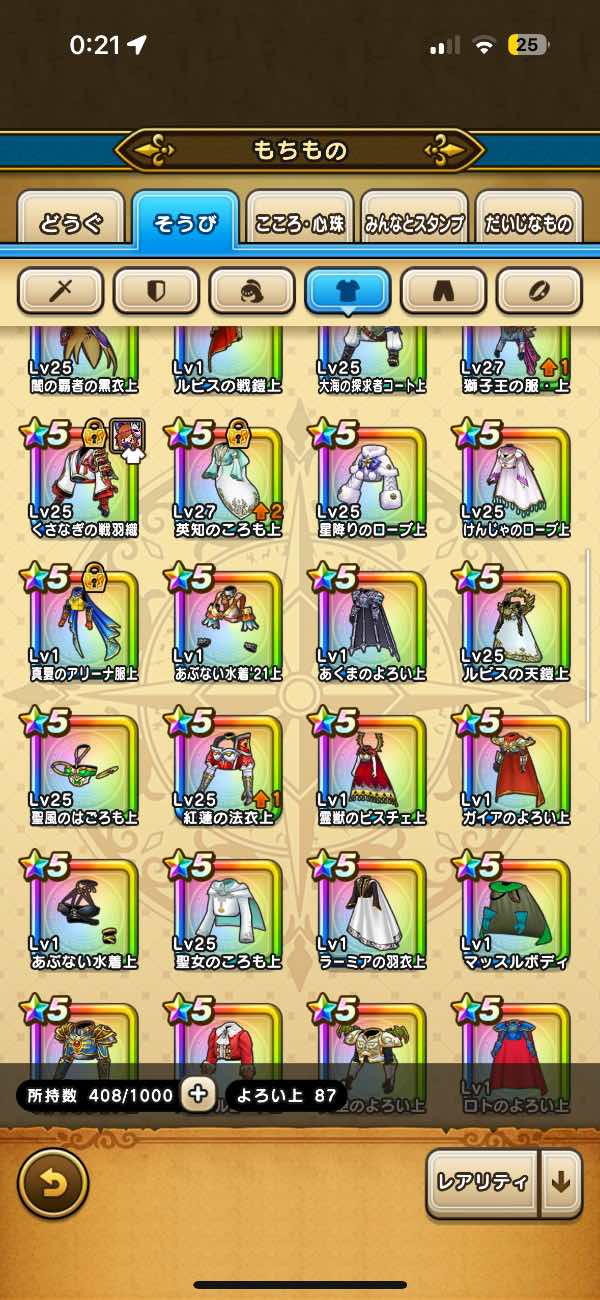Filter equipment by helmet icon
The image size is (600, 1300).
tap(252, 291)
